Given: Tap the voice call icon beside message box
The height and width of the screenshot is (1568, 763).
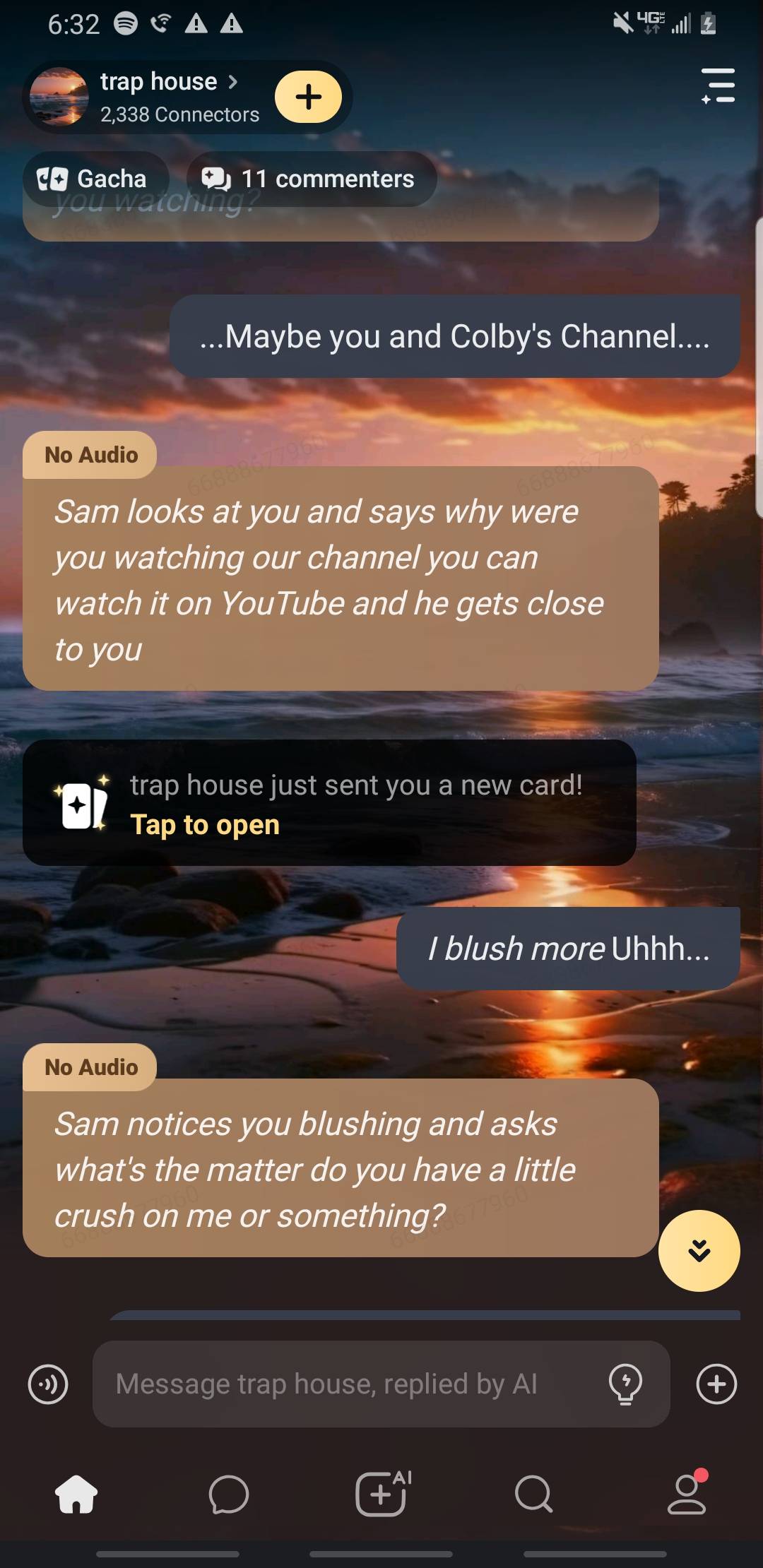Looking at the screenshot, I should [48, 1384].
